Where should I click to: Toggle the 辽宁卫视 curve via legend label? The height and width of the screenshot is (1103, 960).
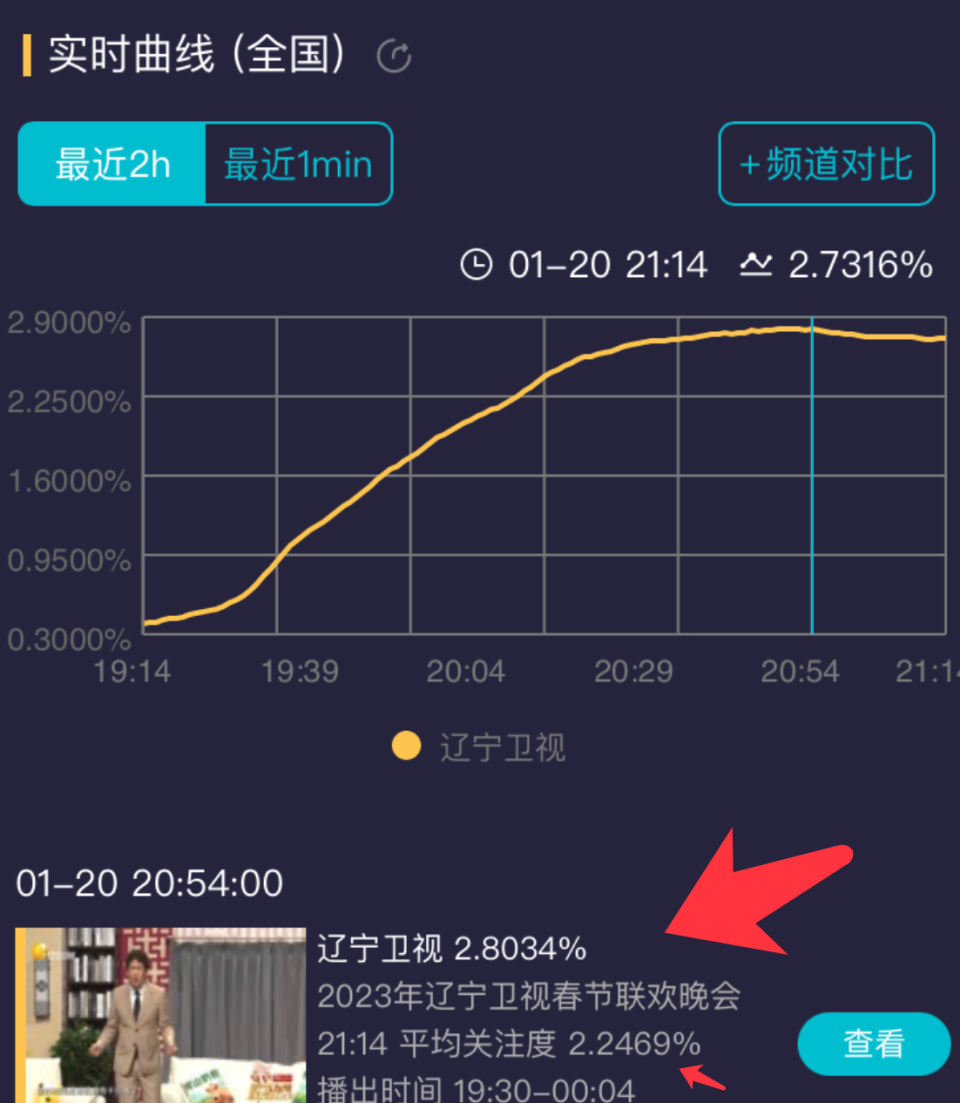(x=502, y=747)
